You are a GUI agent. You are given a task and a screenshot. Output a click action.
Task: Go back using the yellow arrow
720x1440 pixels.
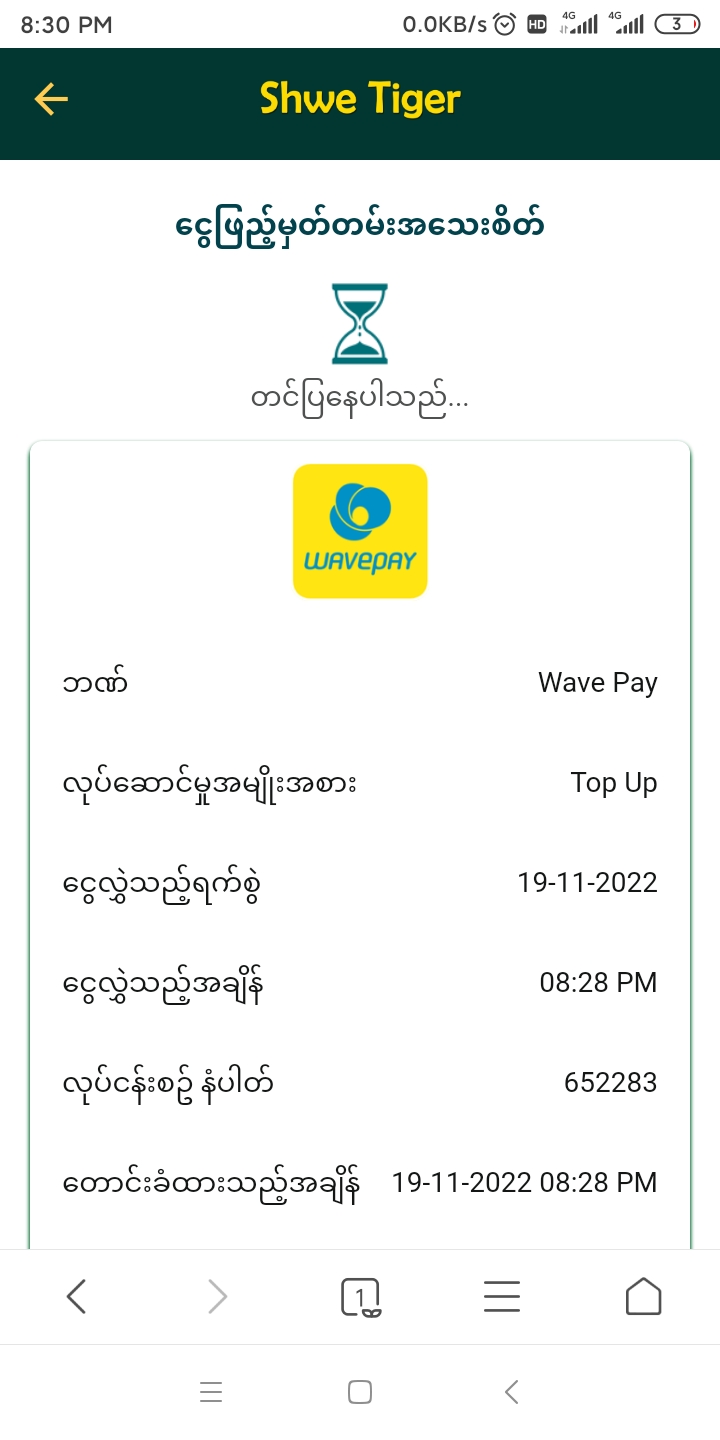coord(51,99)
